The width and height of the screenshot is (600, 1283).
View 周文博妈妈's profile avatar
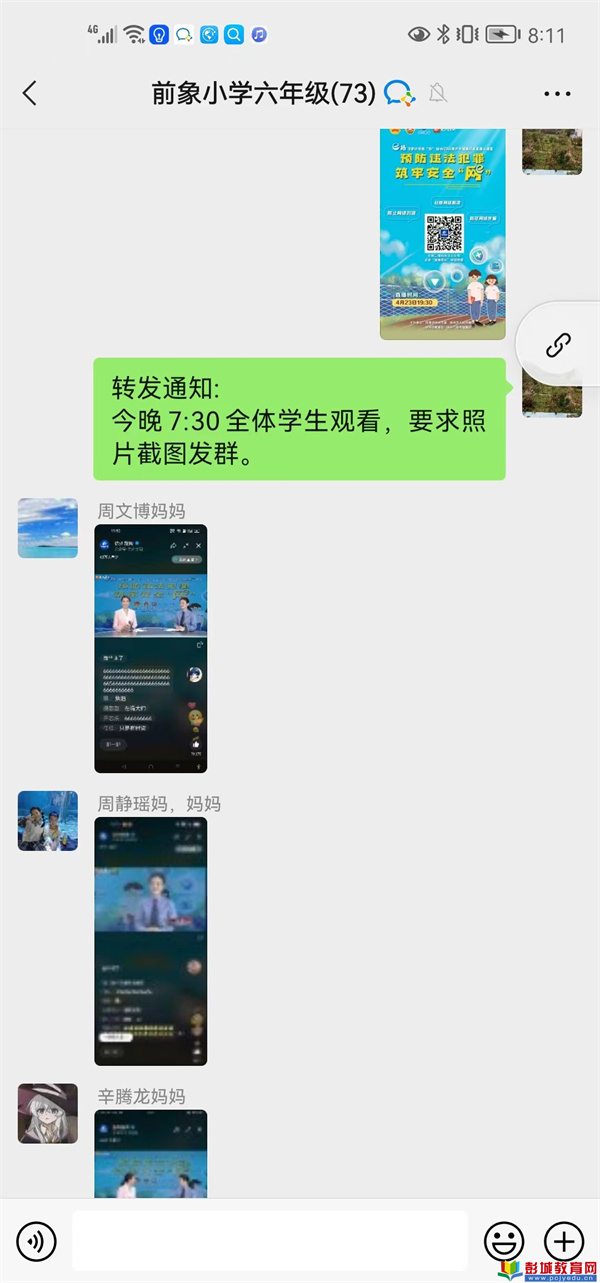click(47, 528)
